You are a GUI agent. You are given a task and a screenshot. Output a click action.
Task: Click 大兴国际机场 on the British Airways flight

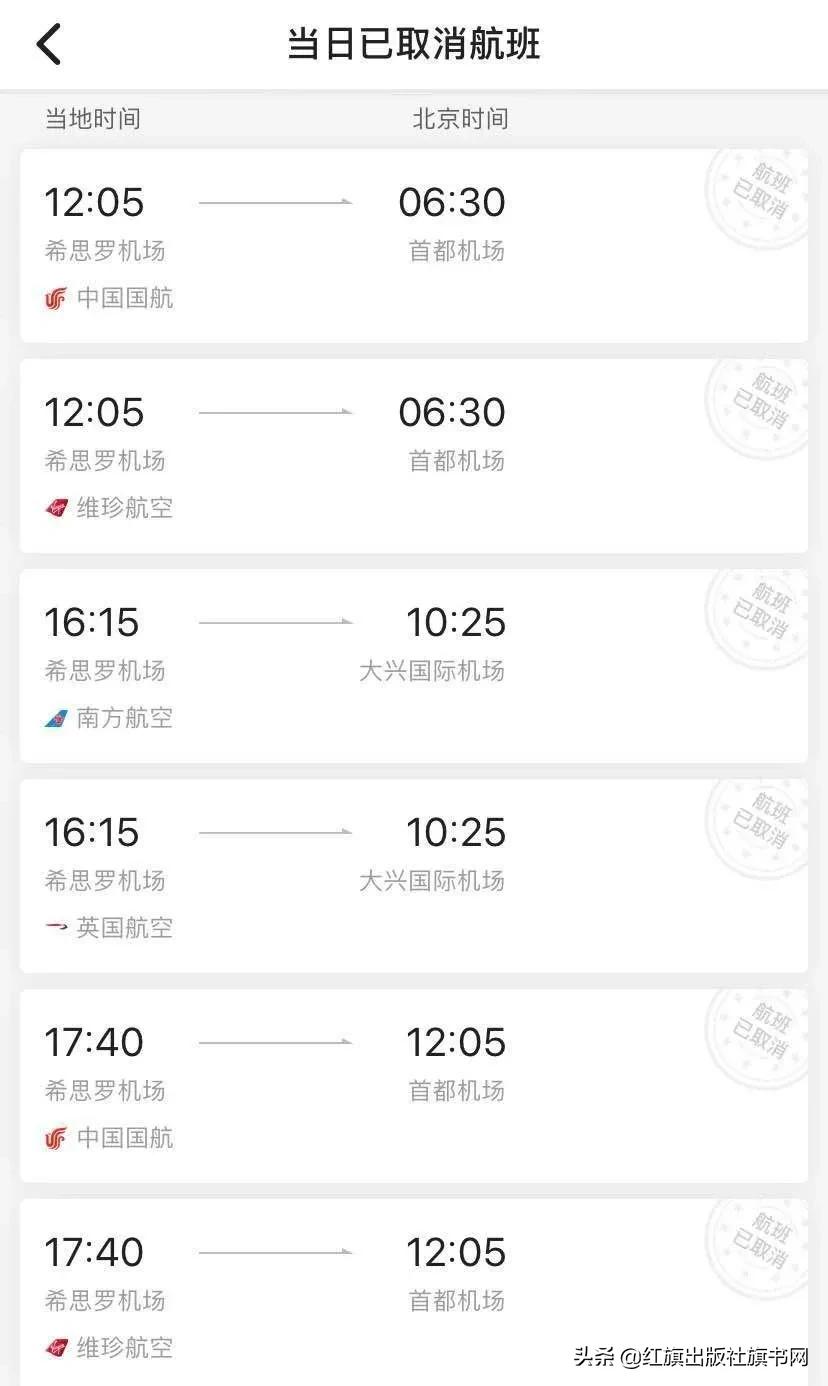(432, 881)
